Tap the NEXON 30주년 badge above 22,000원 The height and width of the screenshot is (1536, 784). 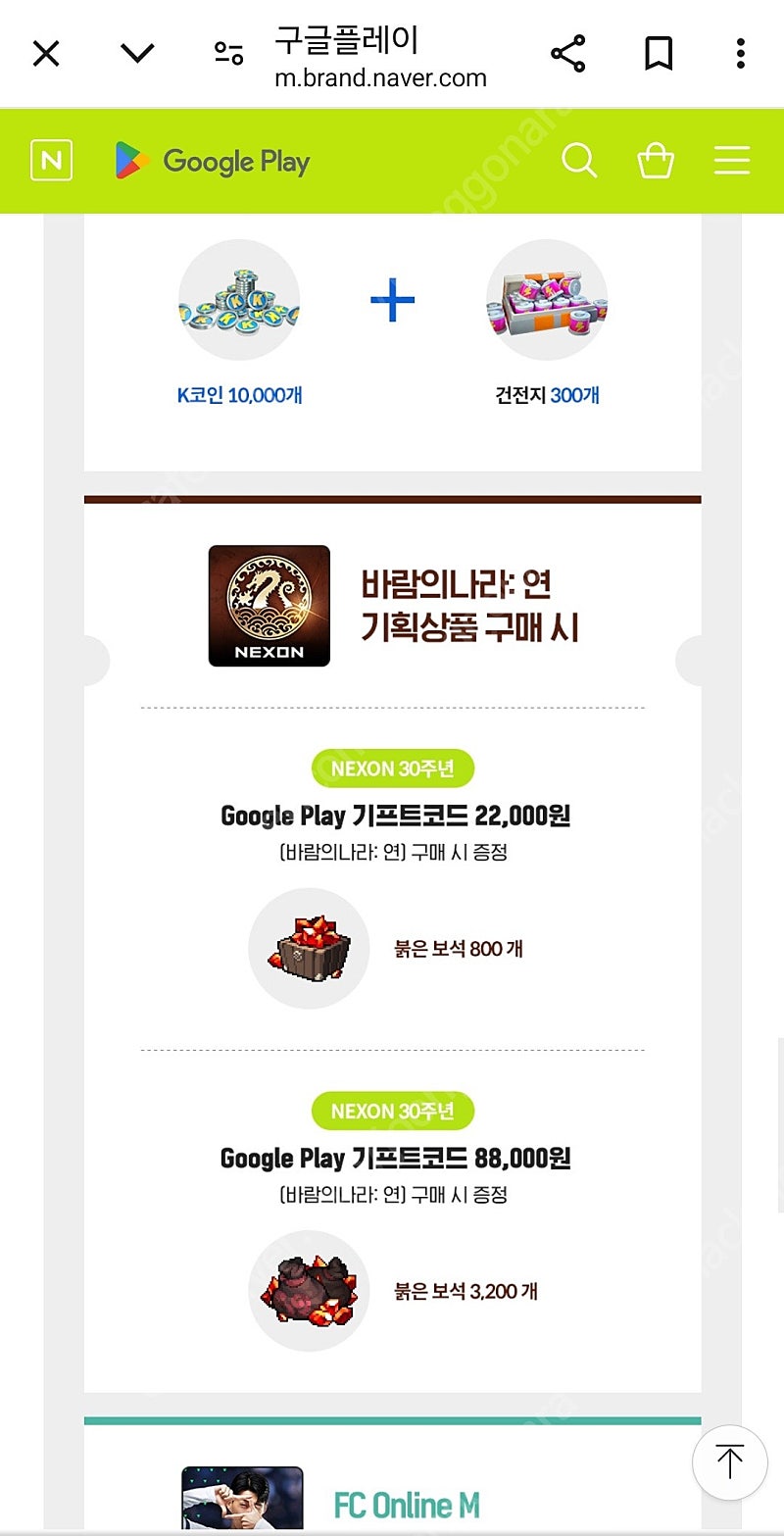[x=393, y=768]
